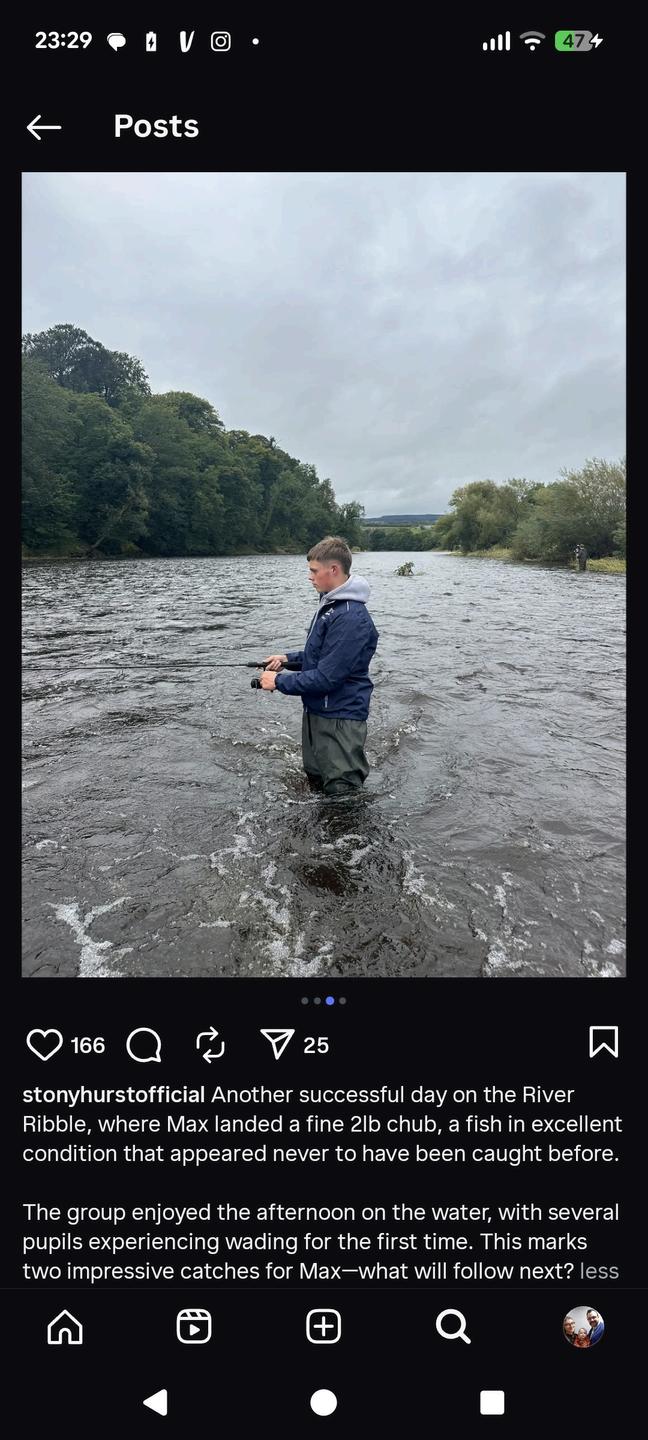Like the stonyhurstofficial post
This screenshot has width=648, height=1440.
44,1045
